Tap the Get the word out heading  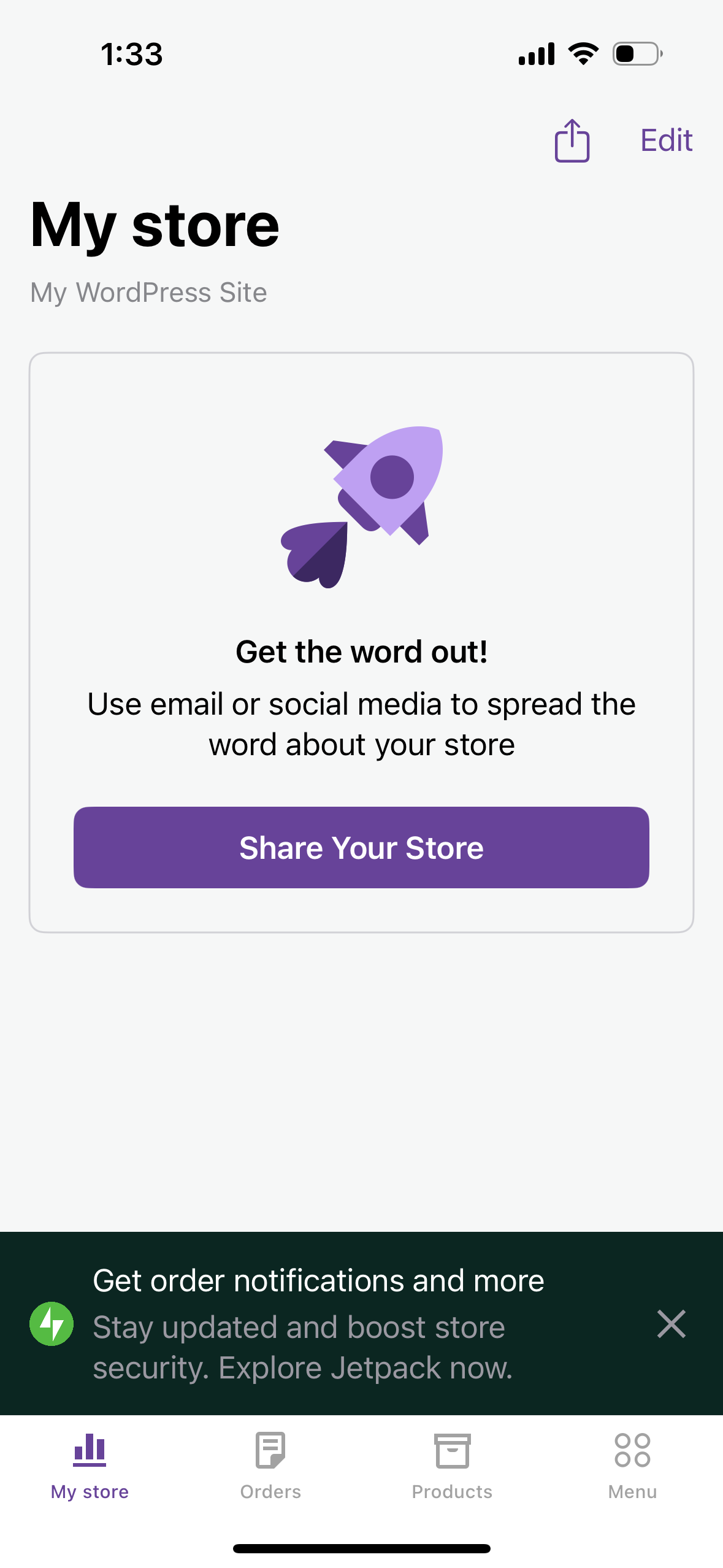coord(362,651)
